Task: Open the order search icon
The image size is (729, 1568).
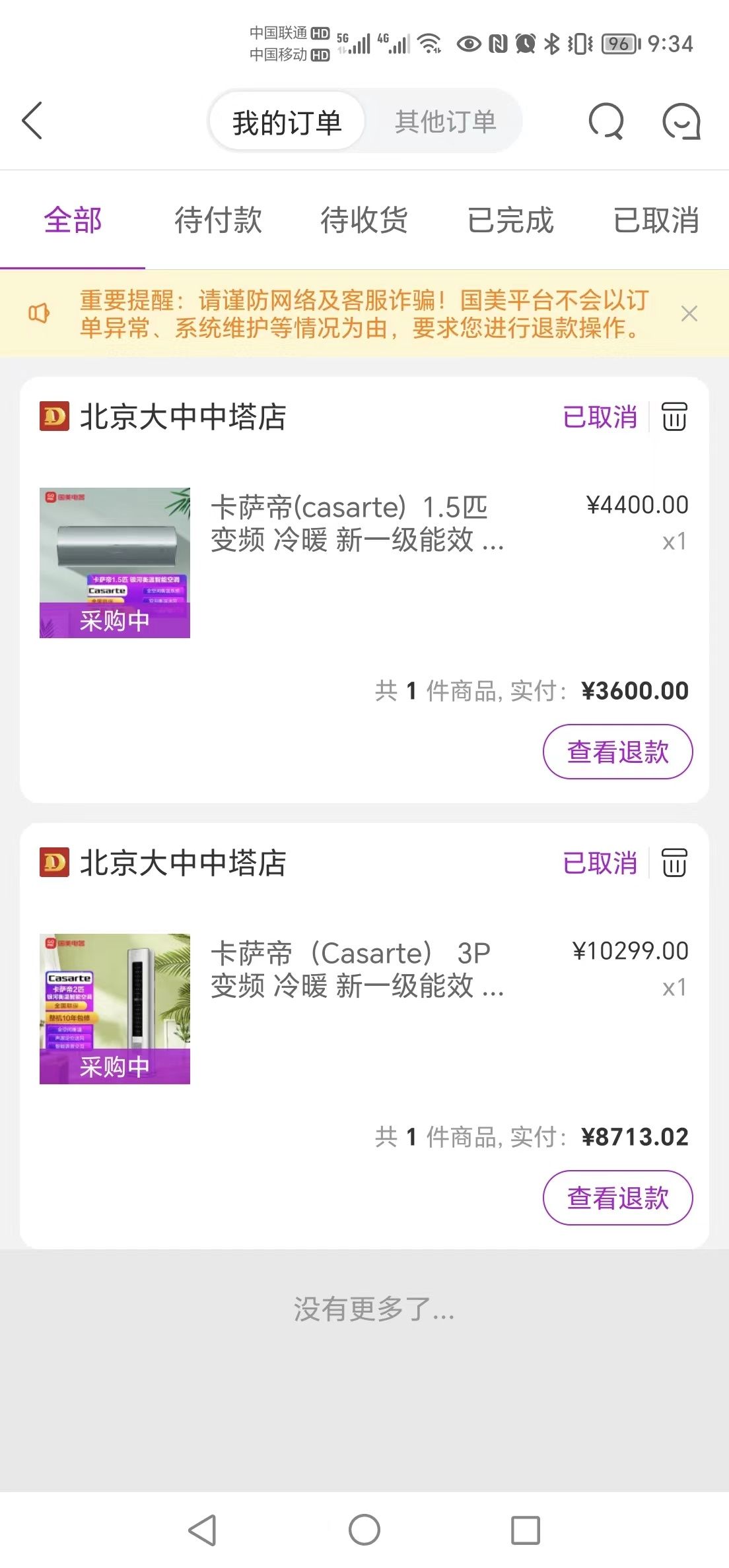Action: click(x=606, y=121)
